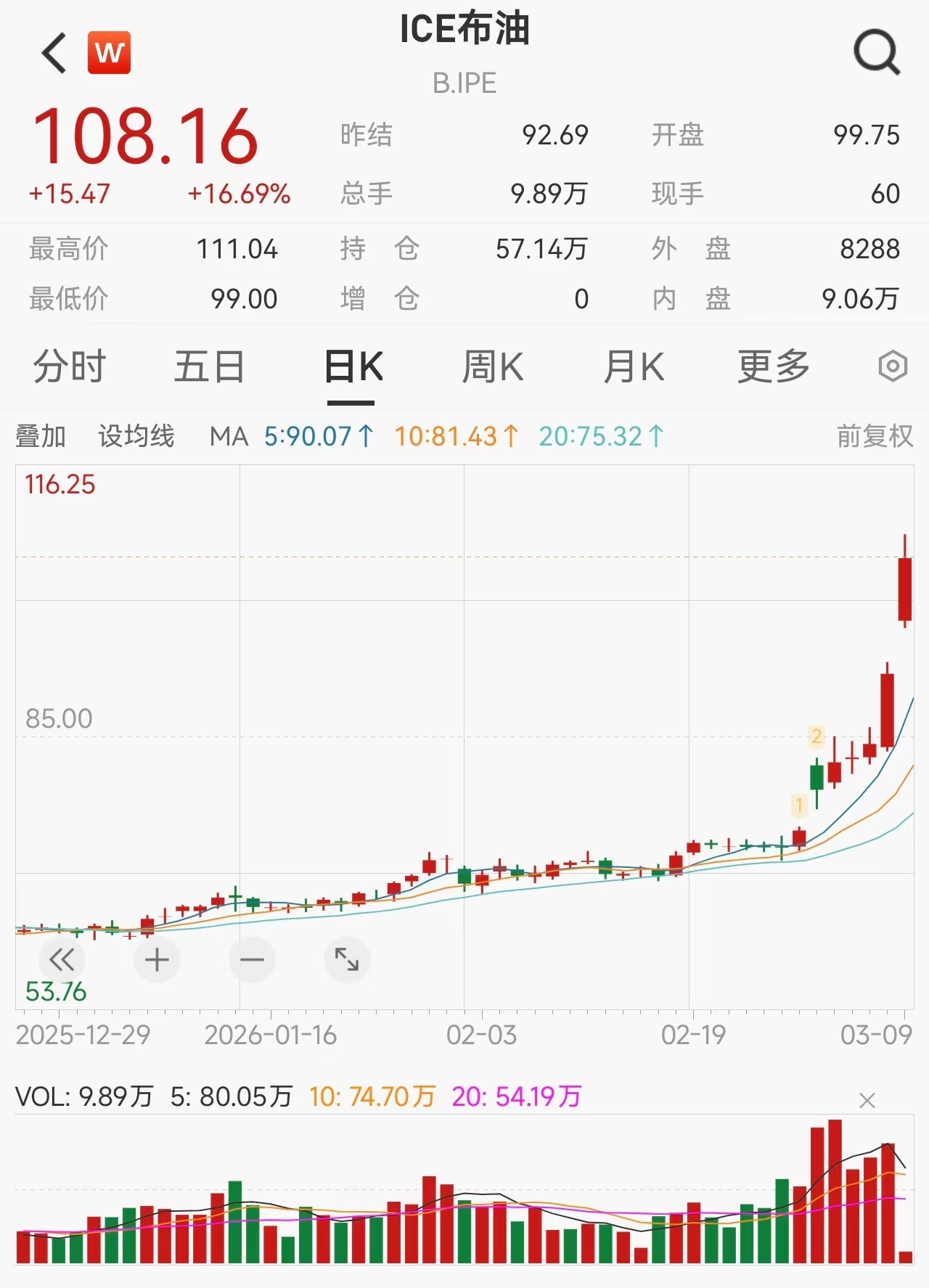Select the 日K chart tab

353,366
